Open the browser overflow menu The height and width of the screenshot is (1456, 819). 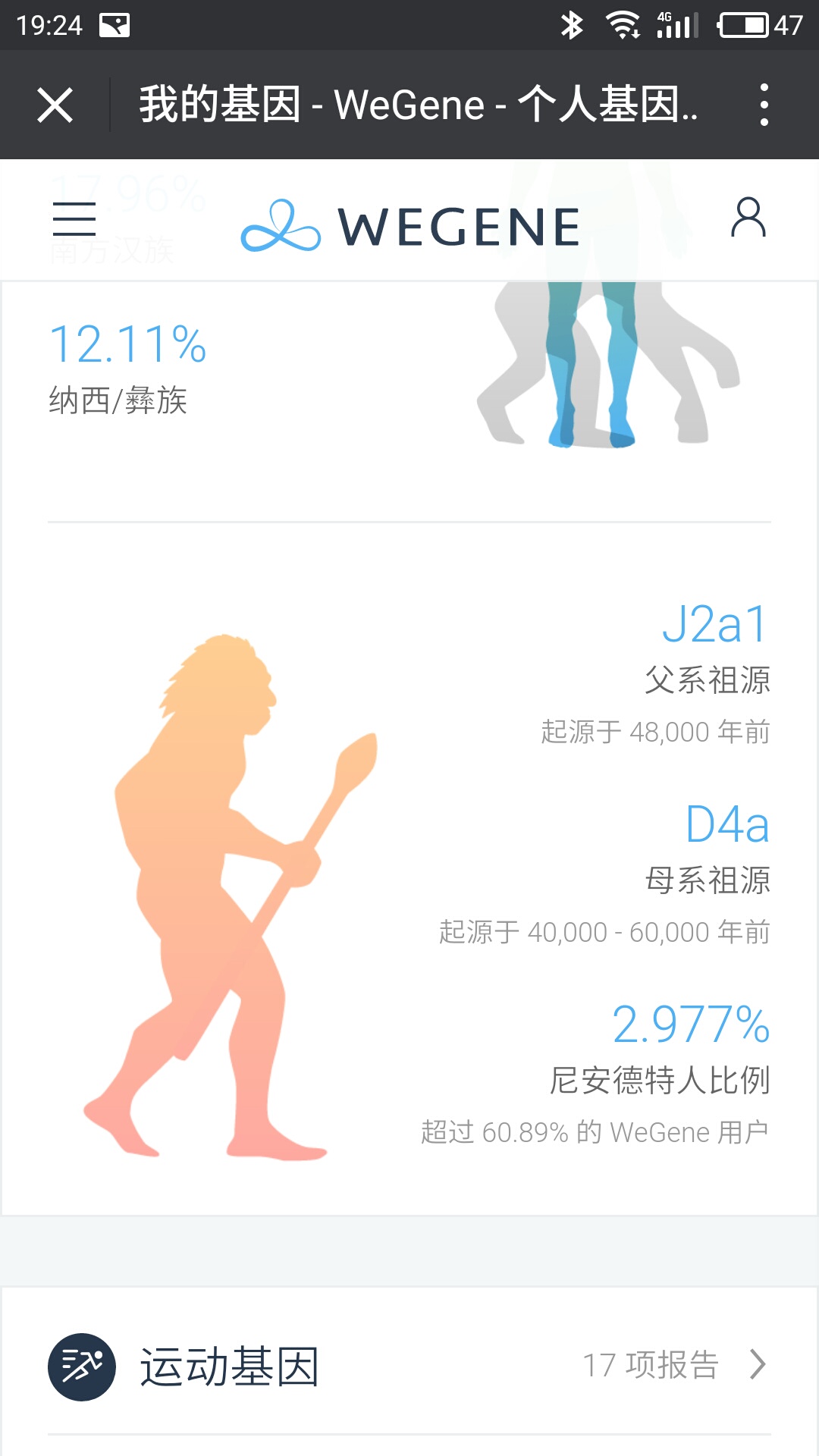click(764, 105)
